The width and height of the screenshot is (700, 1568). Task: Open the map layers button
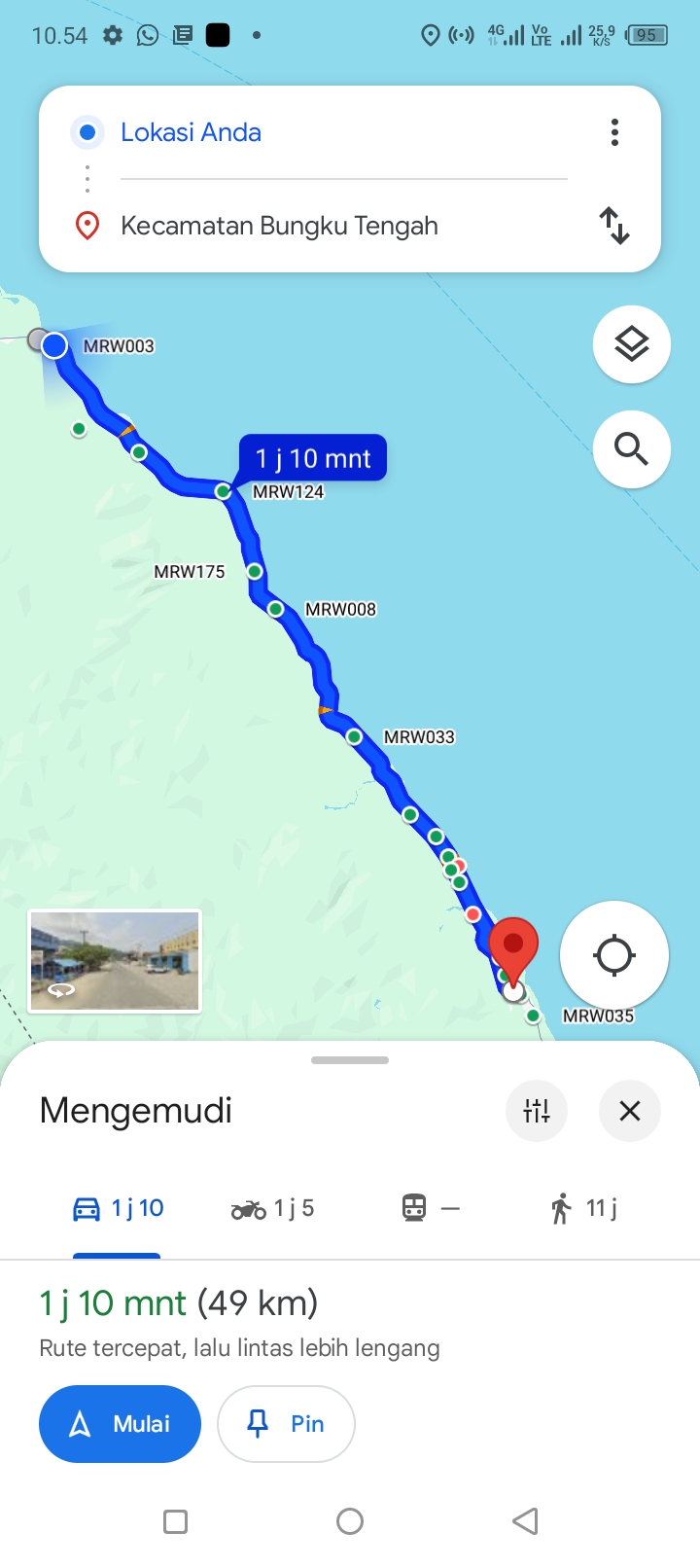click(632, 344)
